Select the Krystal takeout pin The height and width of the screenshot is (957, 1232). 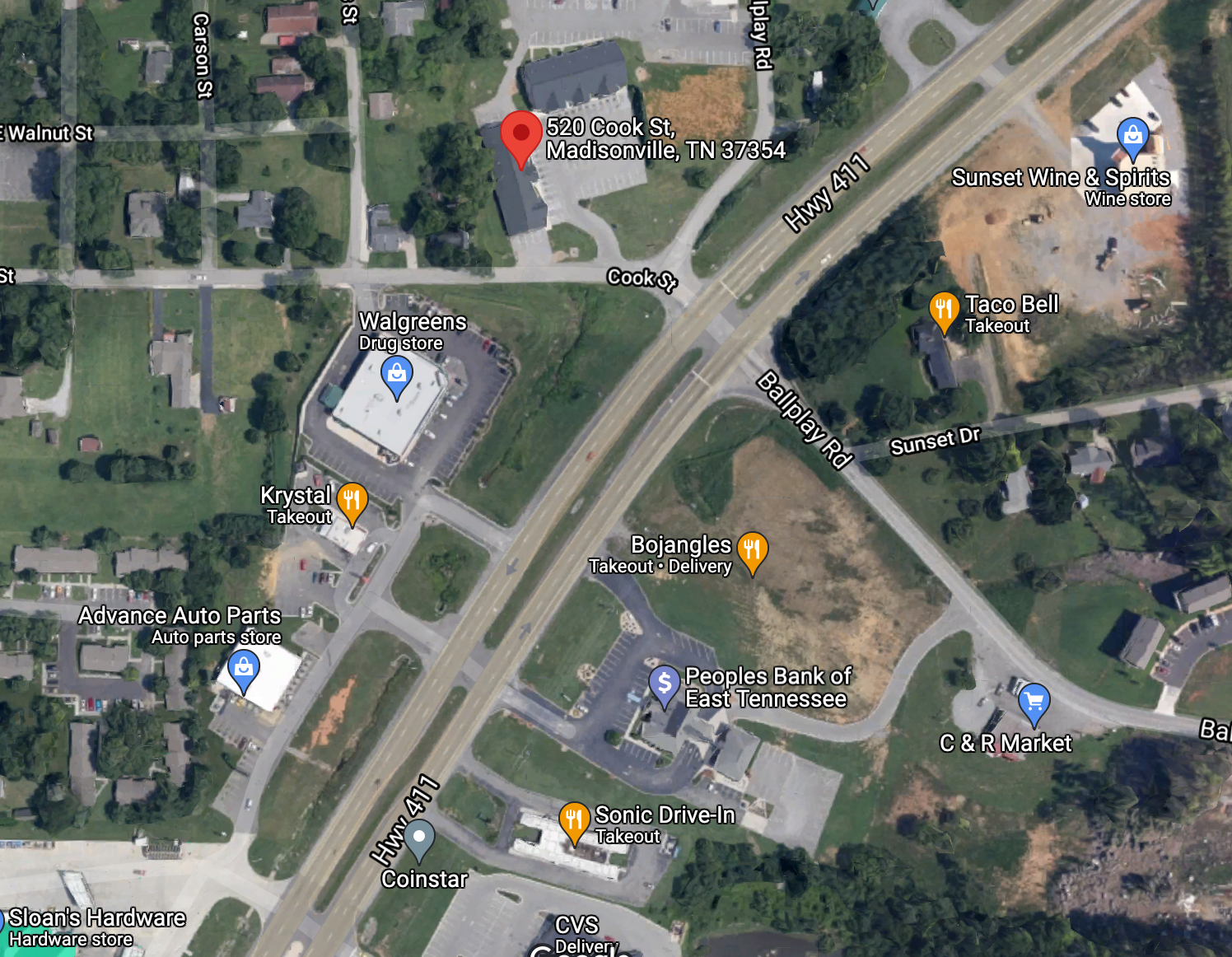(x=352, y=501)
